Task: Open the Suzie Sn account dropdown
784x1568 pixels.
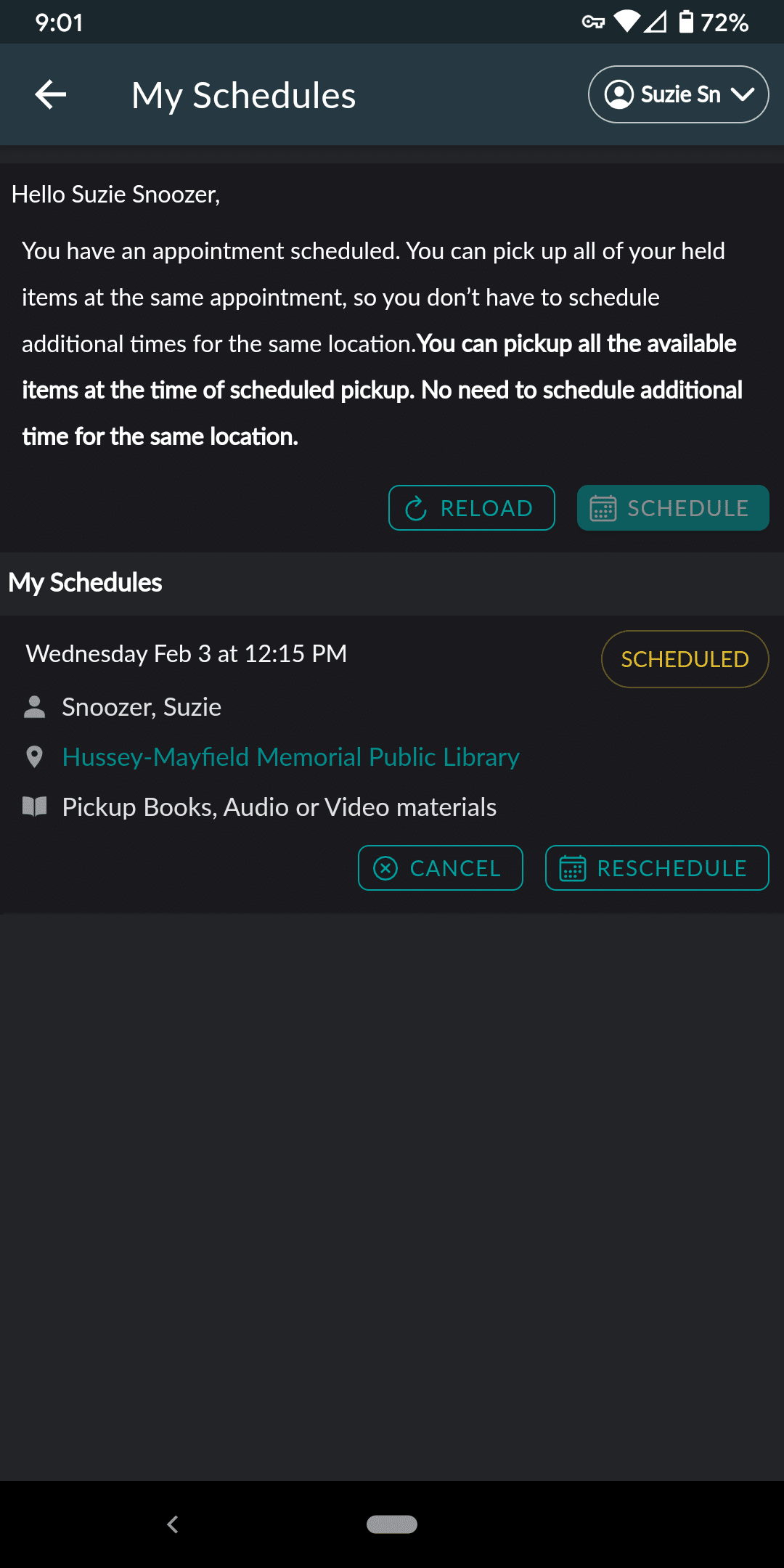Action: point(678,95)
